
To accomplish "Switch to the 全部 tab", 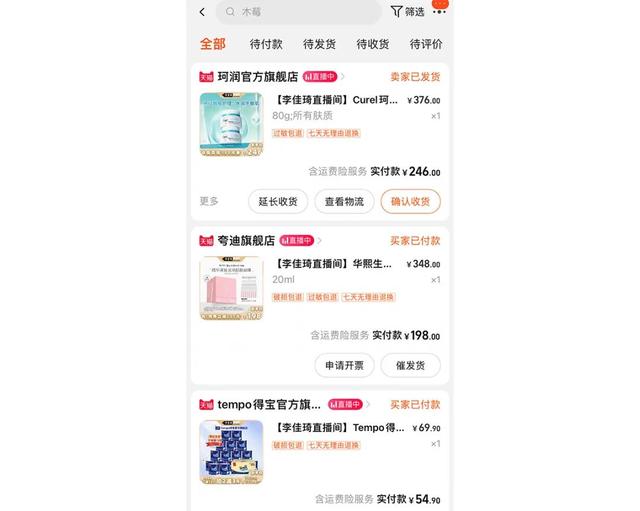I will click(x=213, y=44).
